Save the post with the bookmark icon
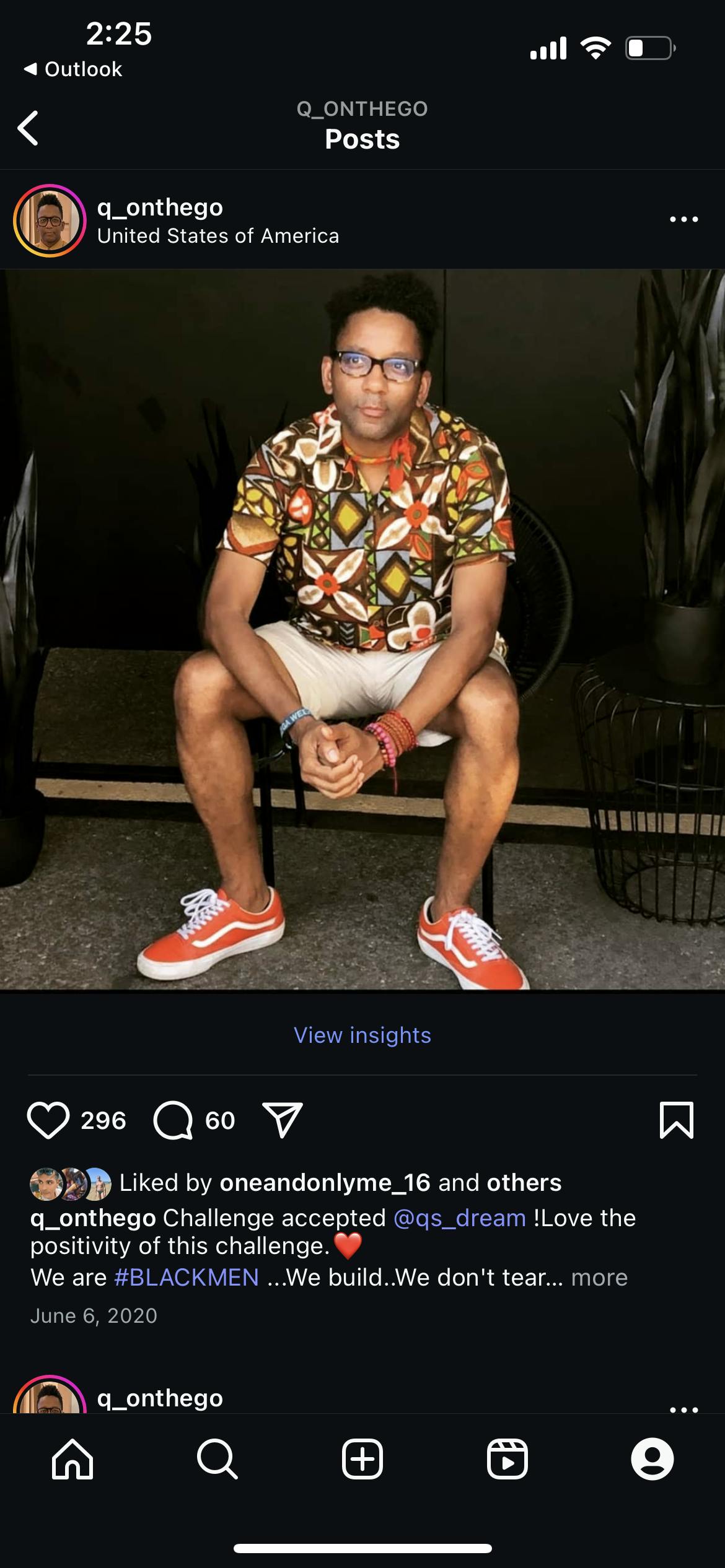This screenshot has width=725, height=1568. pos(676,1120)
